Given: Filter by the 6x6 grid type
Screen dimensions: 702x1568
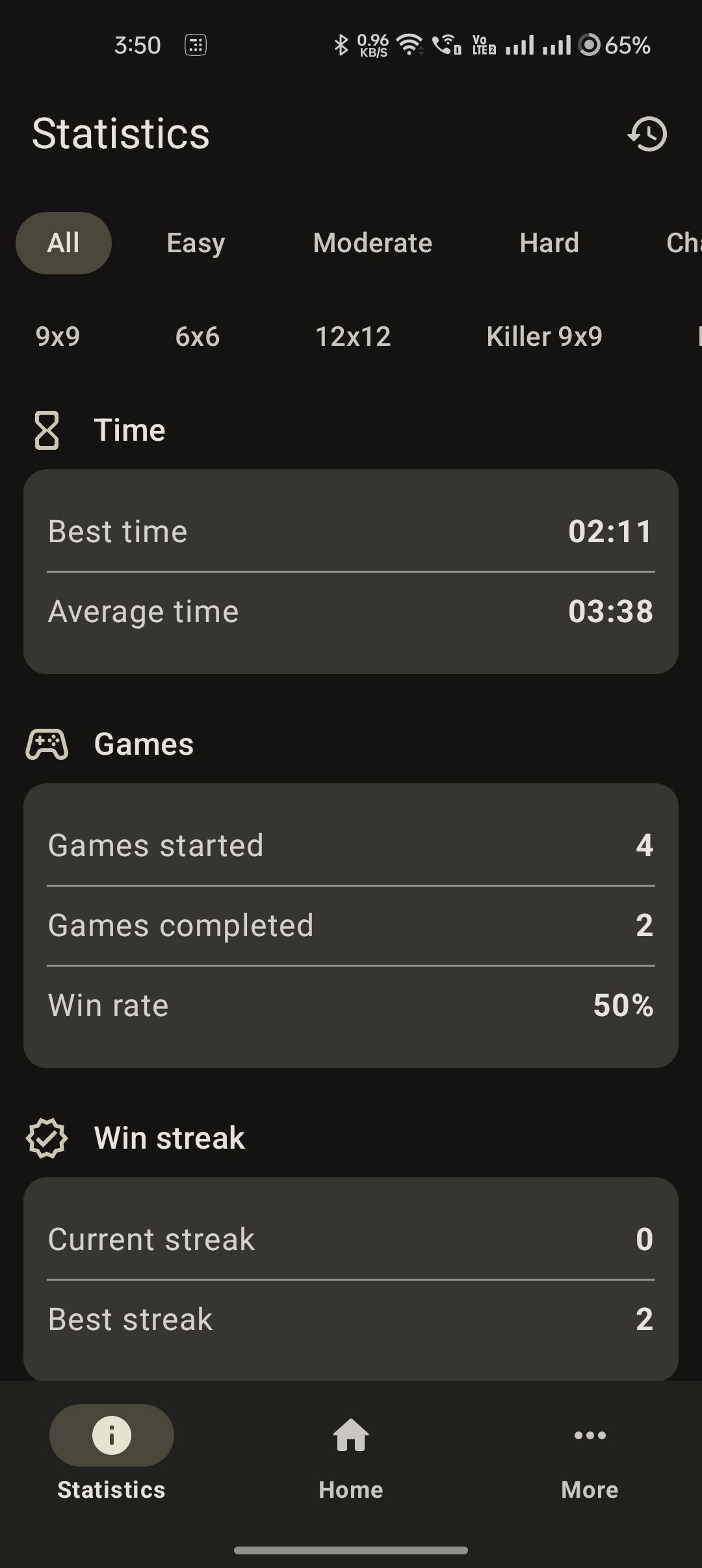Looking at the screenshot, I should [198, 337].
